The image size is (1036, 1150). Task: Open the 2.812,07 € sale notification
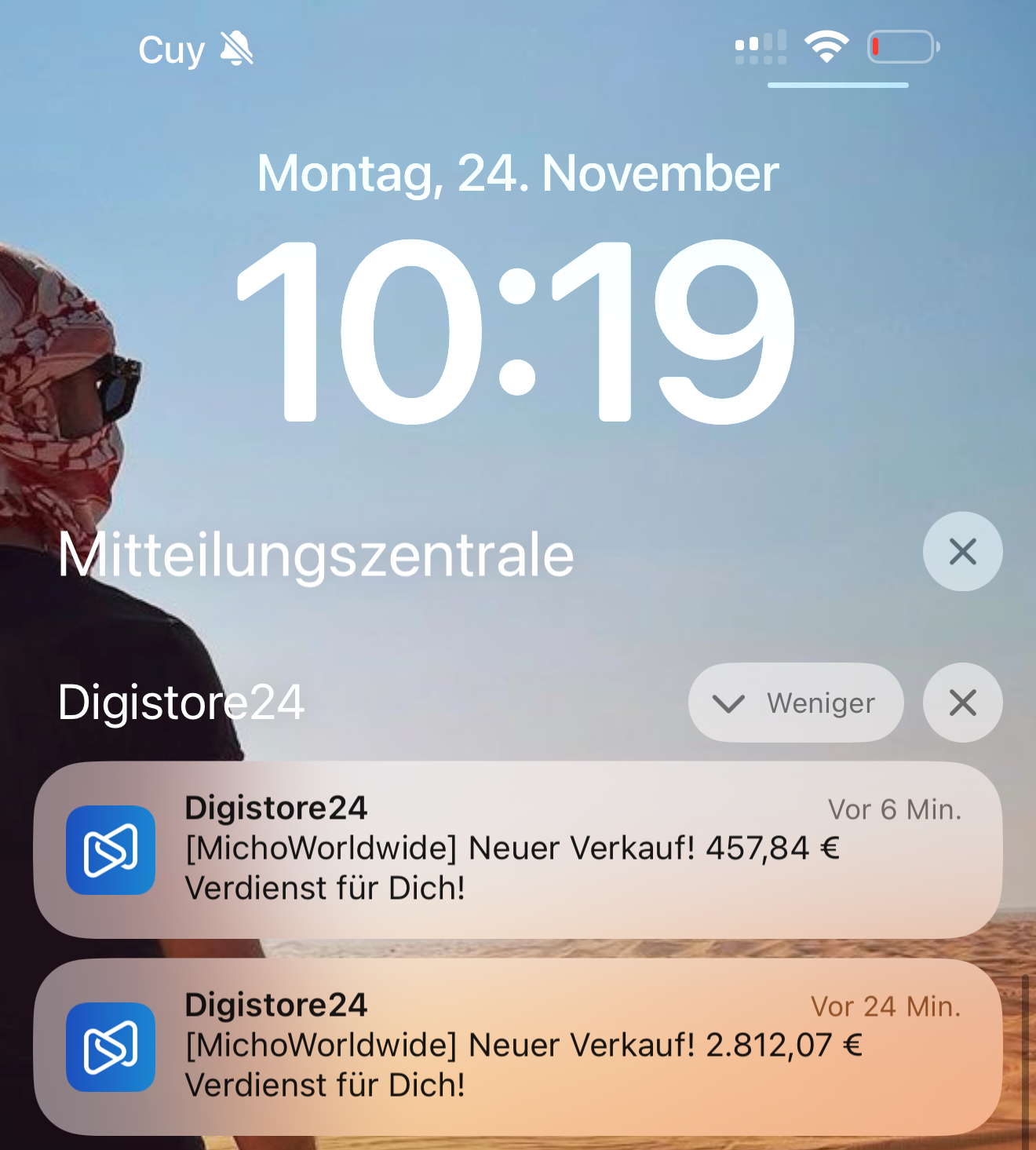(x=518, y=1046)
